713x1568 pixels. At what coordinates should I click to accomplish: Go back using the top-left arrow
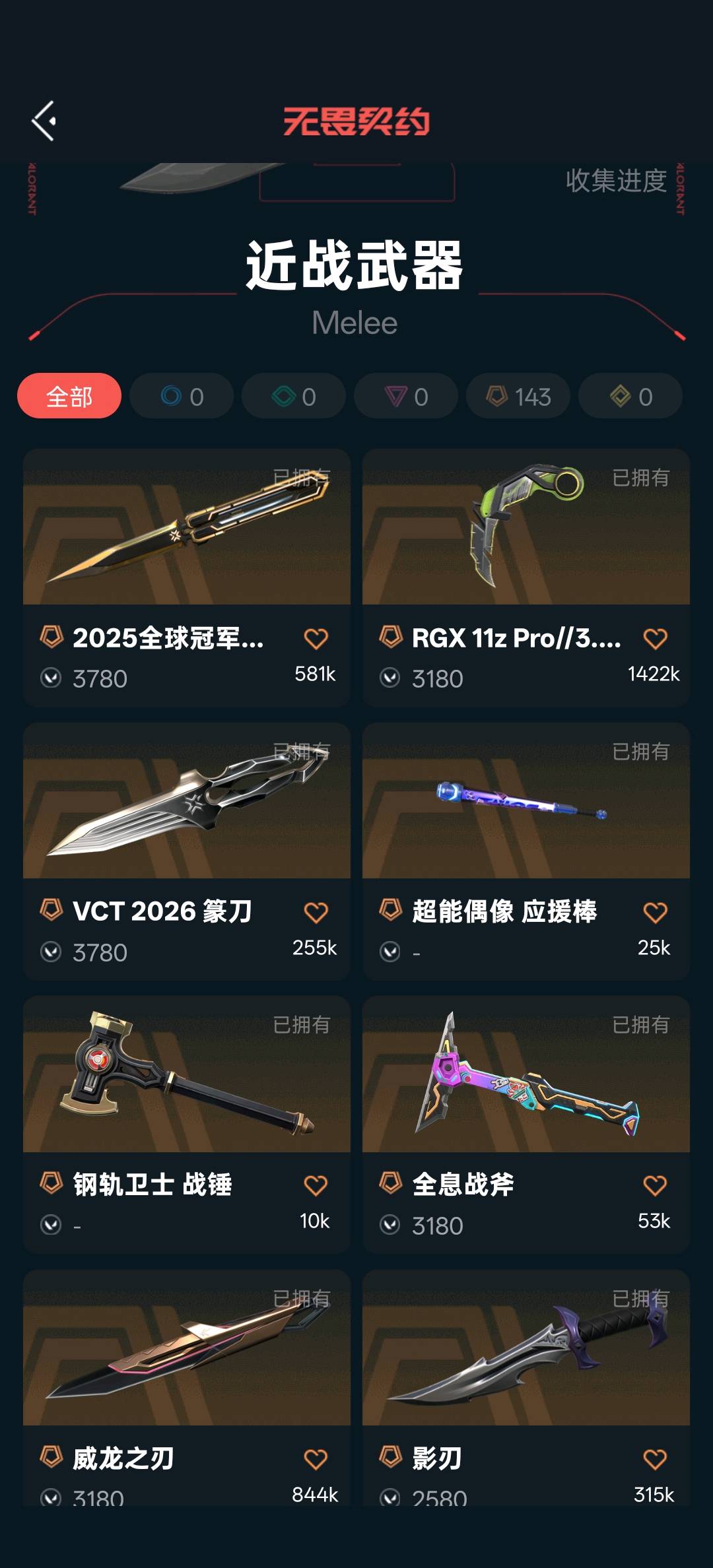point(44,121)
